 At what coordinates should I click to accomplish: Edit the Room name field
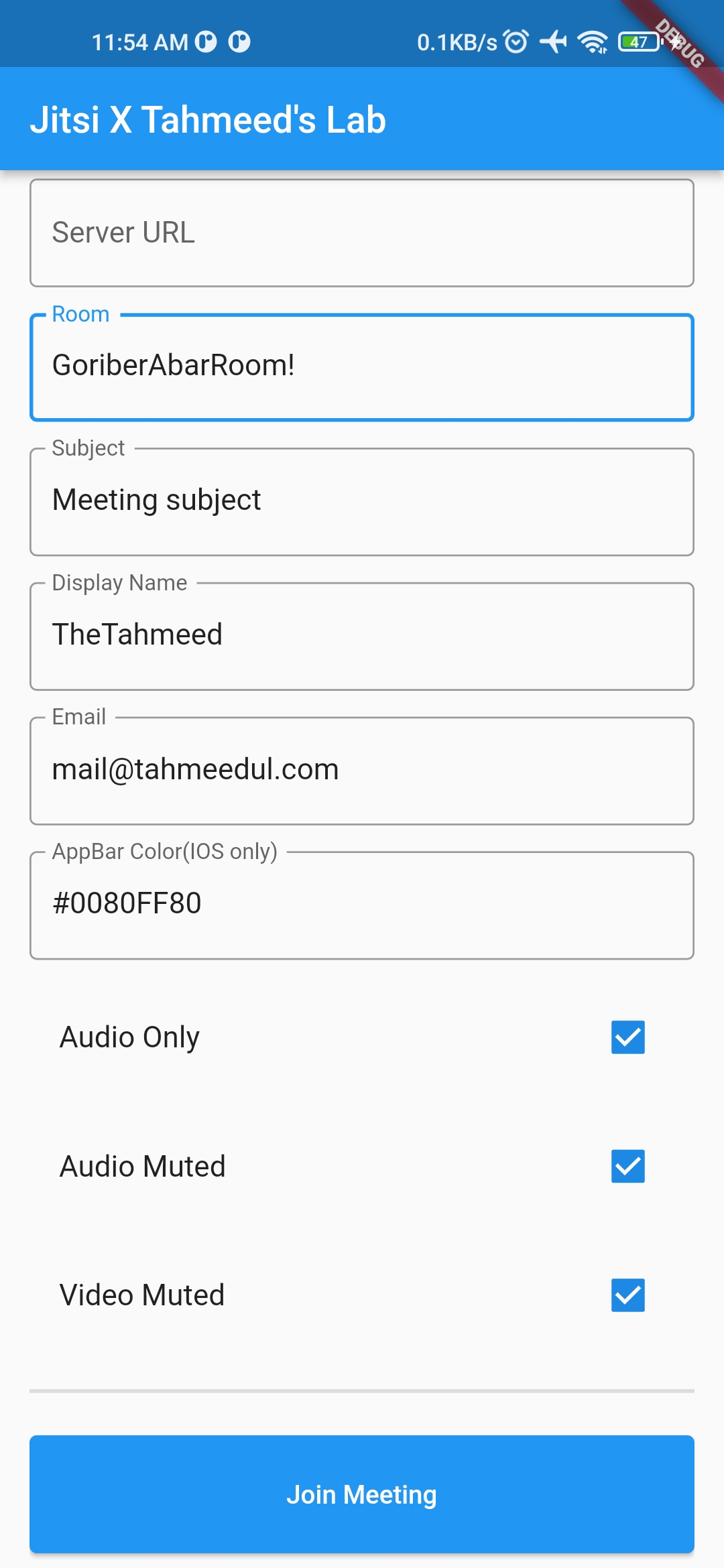pyautogui.click(x=362, y=367)
